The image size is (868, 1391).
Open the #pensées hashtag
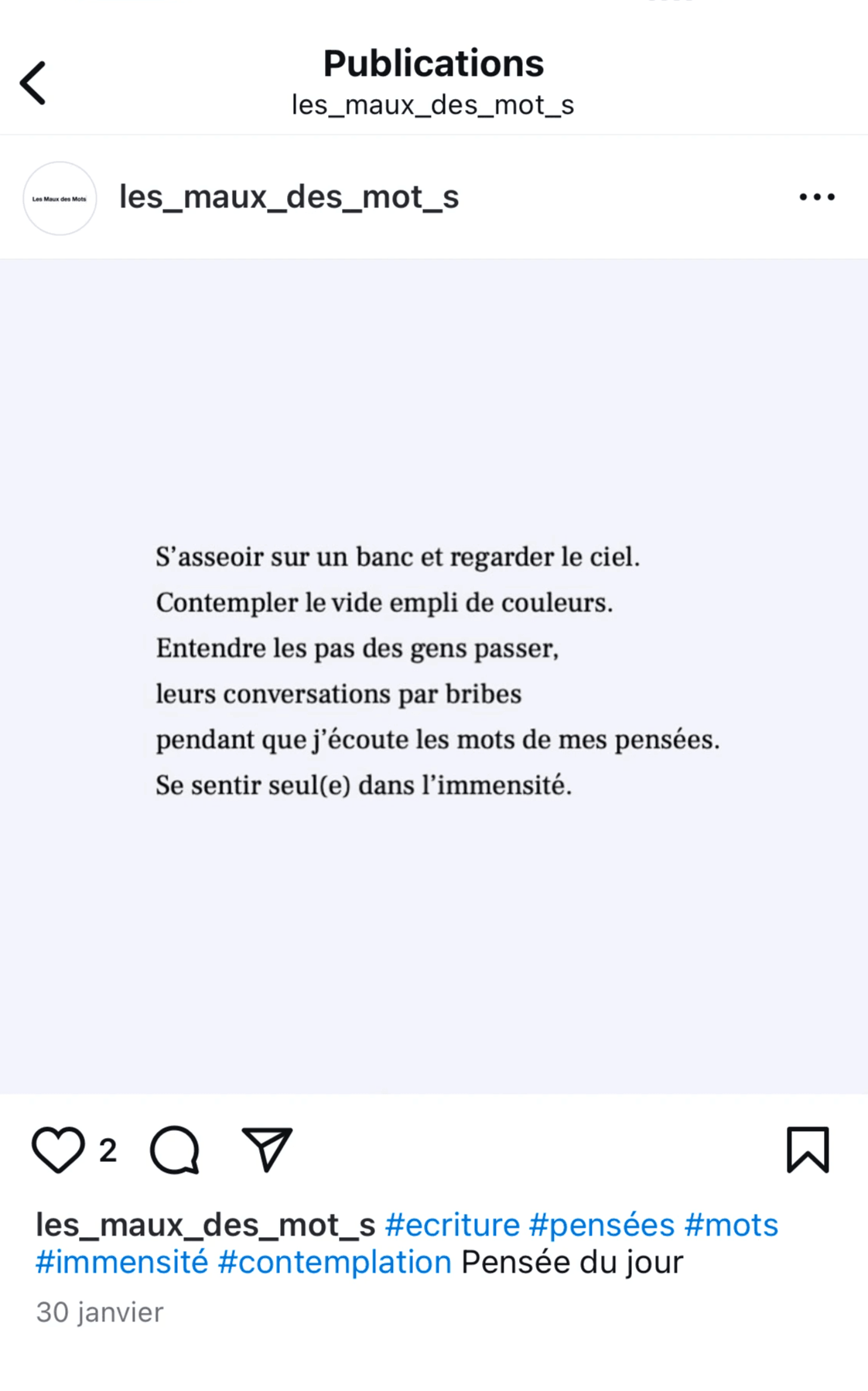click(x=601, y=1225)
